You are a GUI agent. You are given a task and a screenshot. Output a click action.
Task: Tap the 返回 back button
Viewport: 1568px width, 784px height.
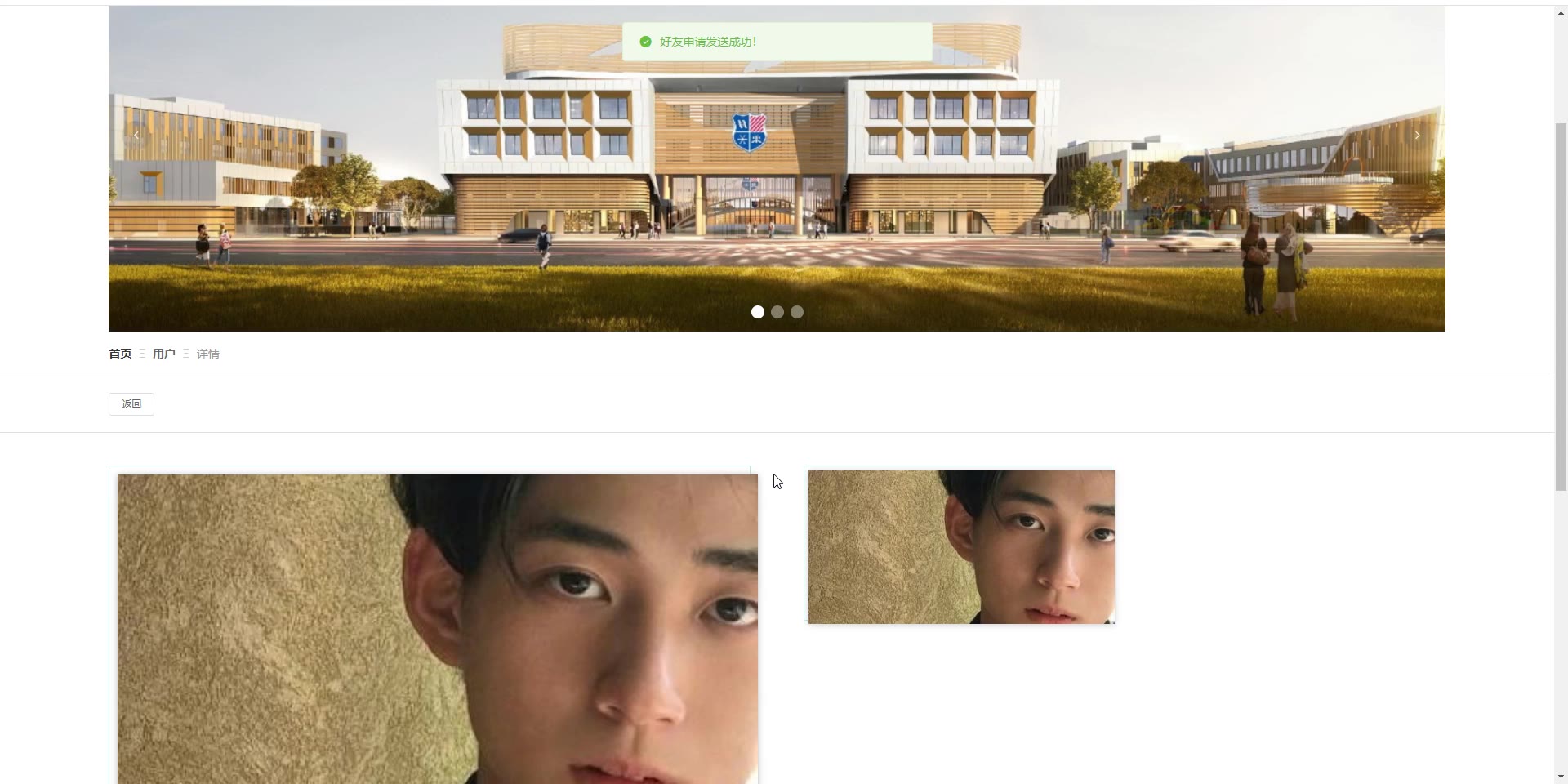[131, 404]
